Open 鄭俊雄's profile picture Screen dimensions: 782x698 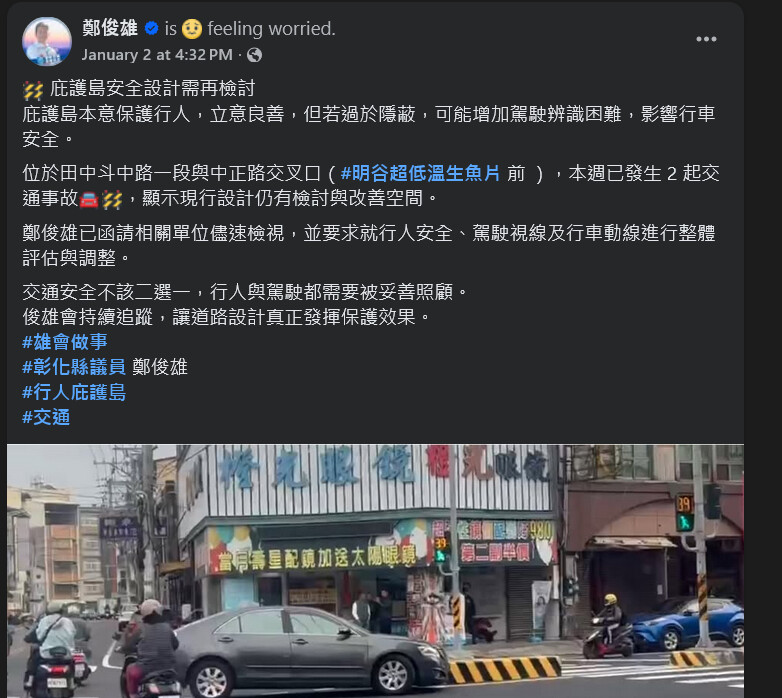coord(46,41)
